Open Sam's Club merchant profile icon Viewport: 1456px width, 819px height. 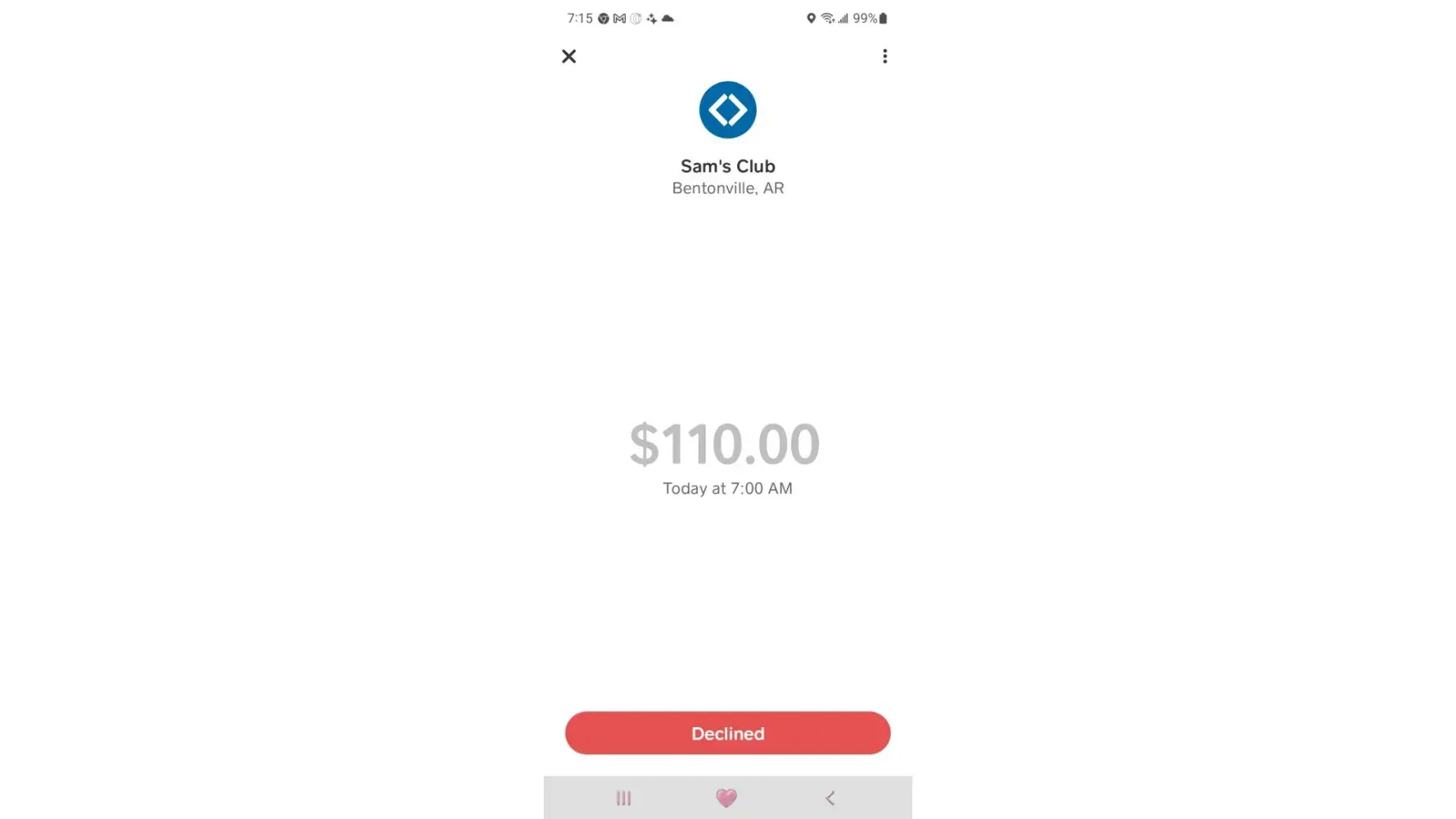click(x=727, y=110)
